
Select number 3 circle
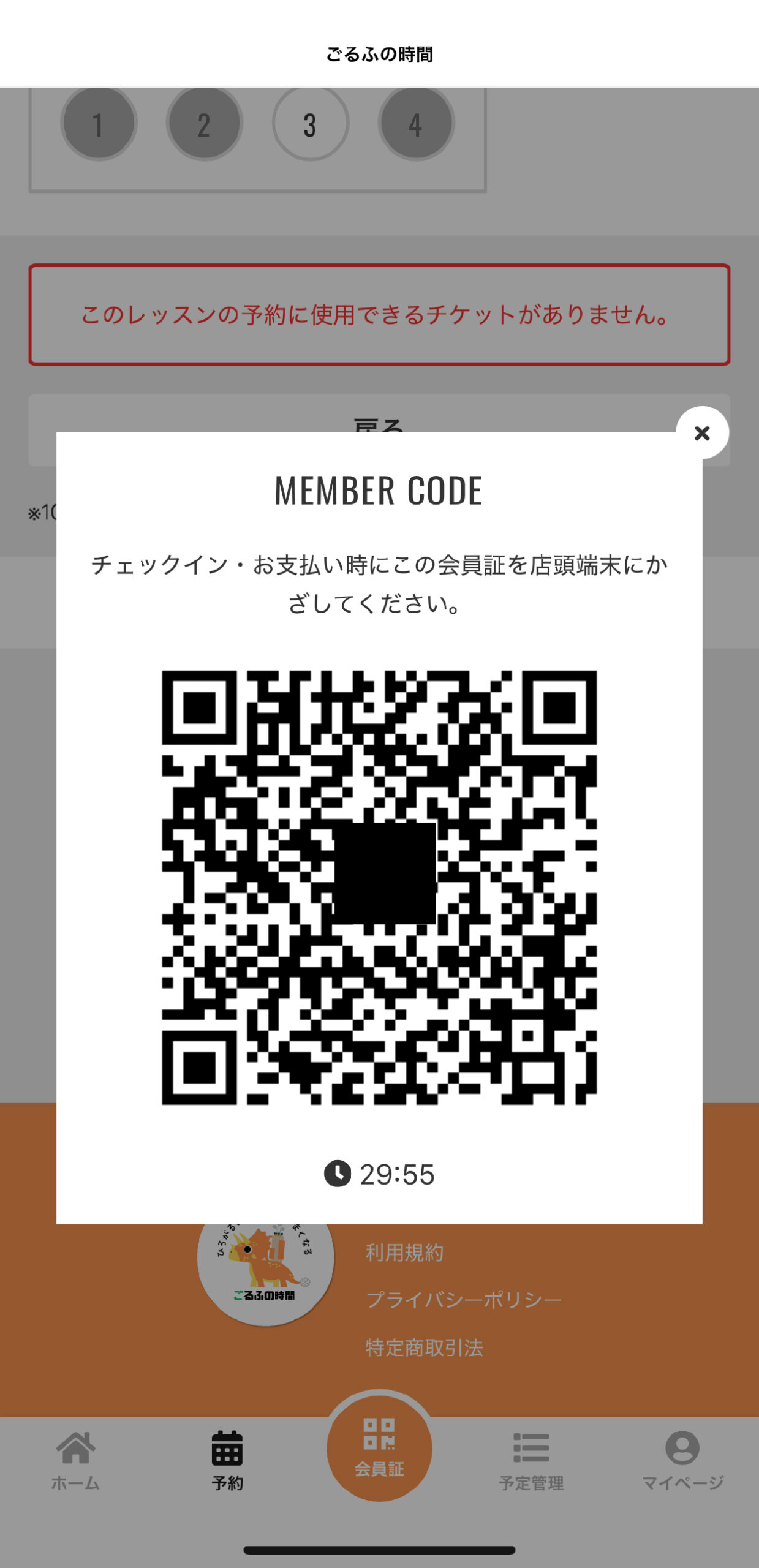coord(311,123)
